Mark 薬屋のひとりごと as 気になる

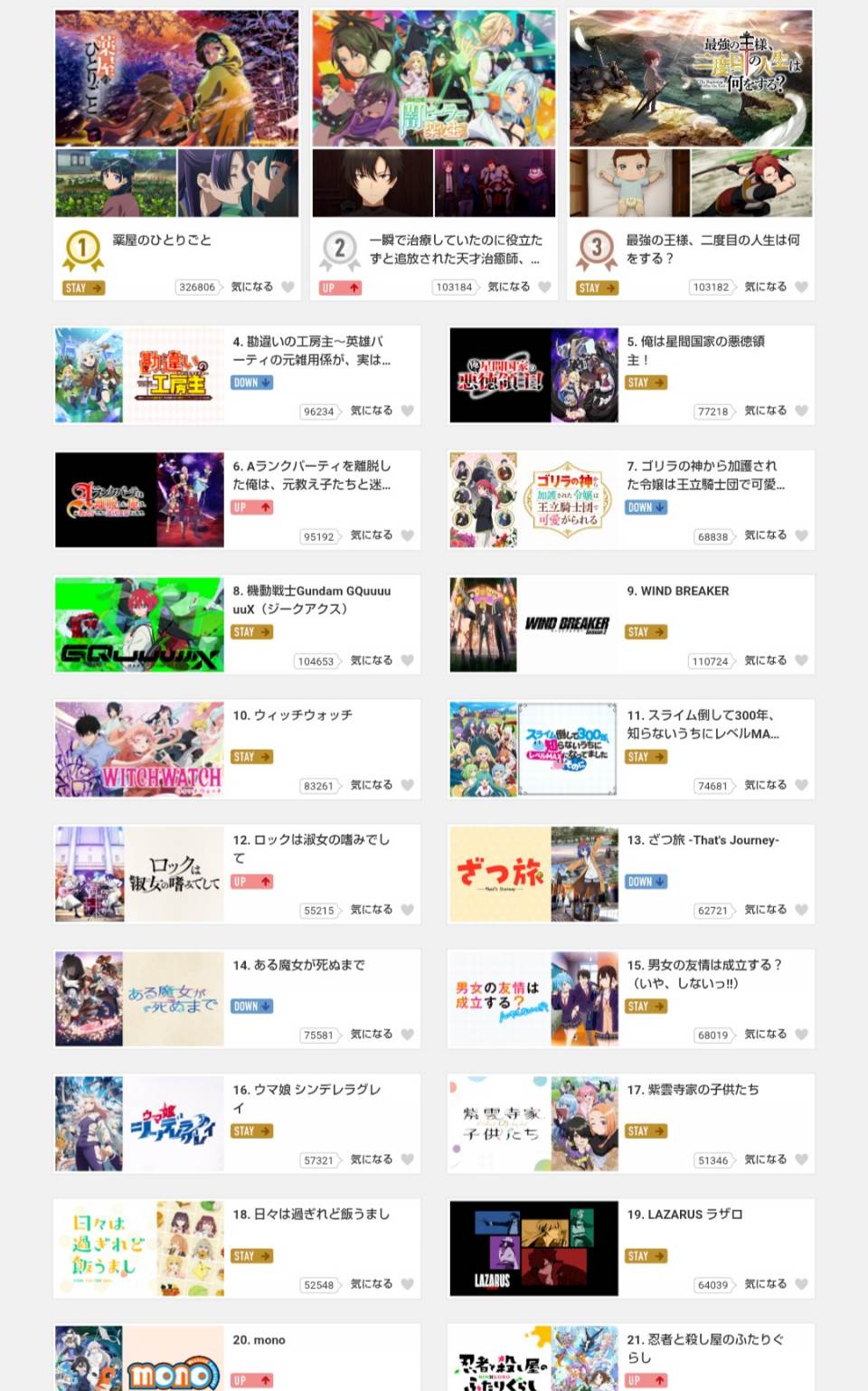[288, 288]
